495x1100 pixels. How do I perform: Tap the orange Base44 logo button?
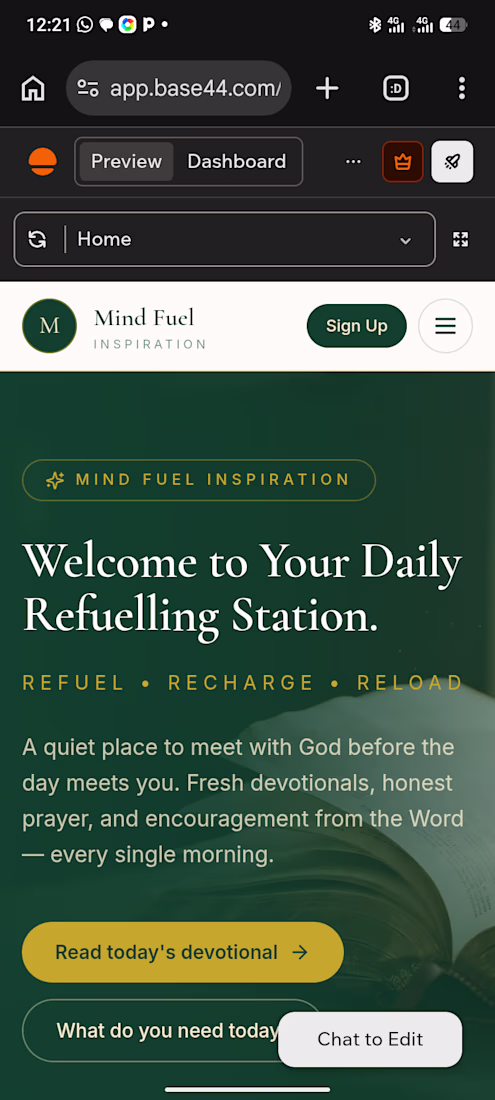click(x=43, y=162)
